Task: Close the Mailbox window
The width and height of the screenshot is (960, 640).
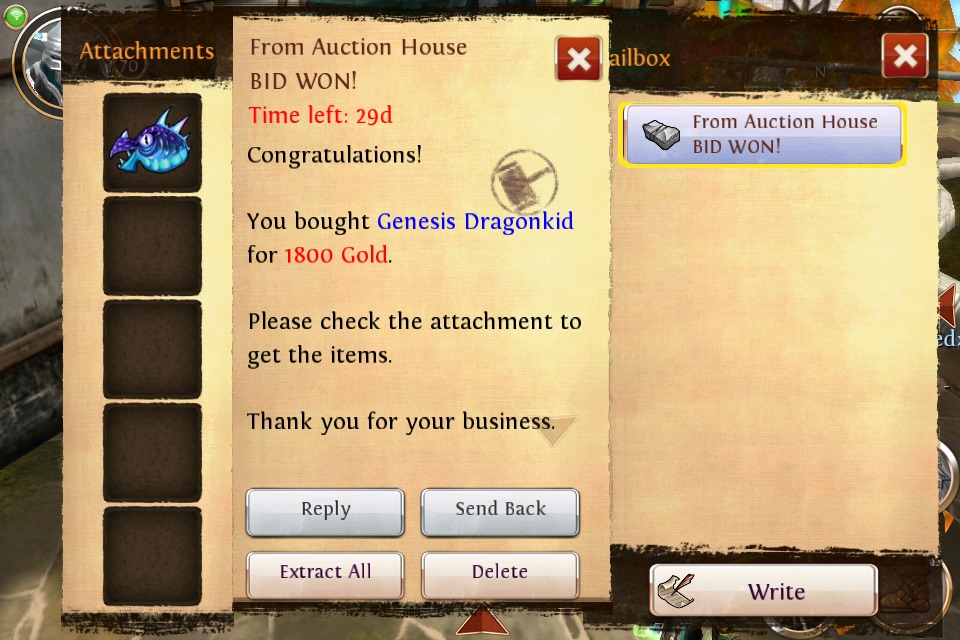Action: coord(904,56)
